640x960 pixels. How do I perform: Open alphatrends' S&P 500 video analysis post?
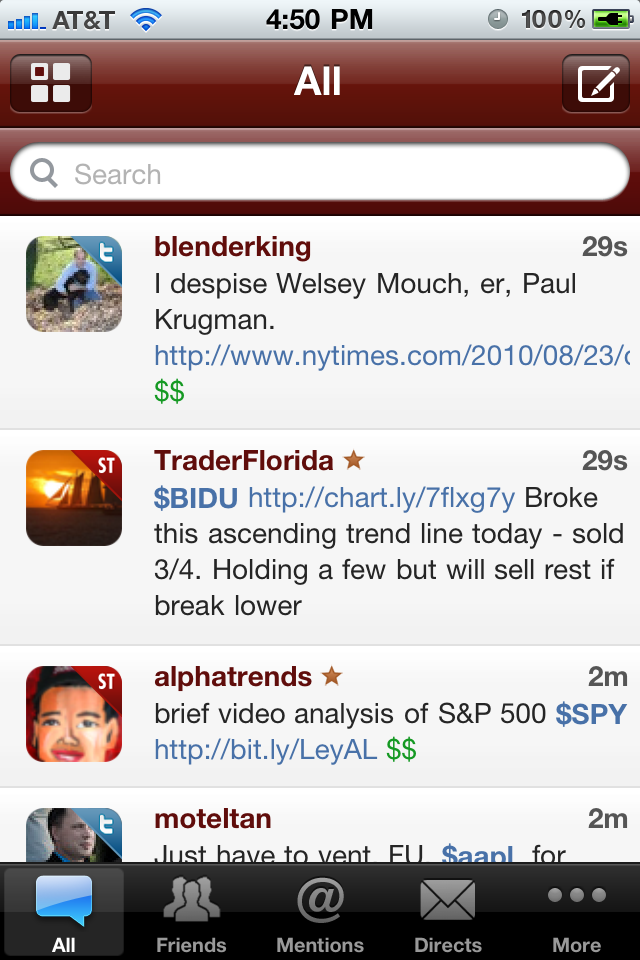(350, 713)
